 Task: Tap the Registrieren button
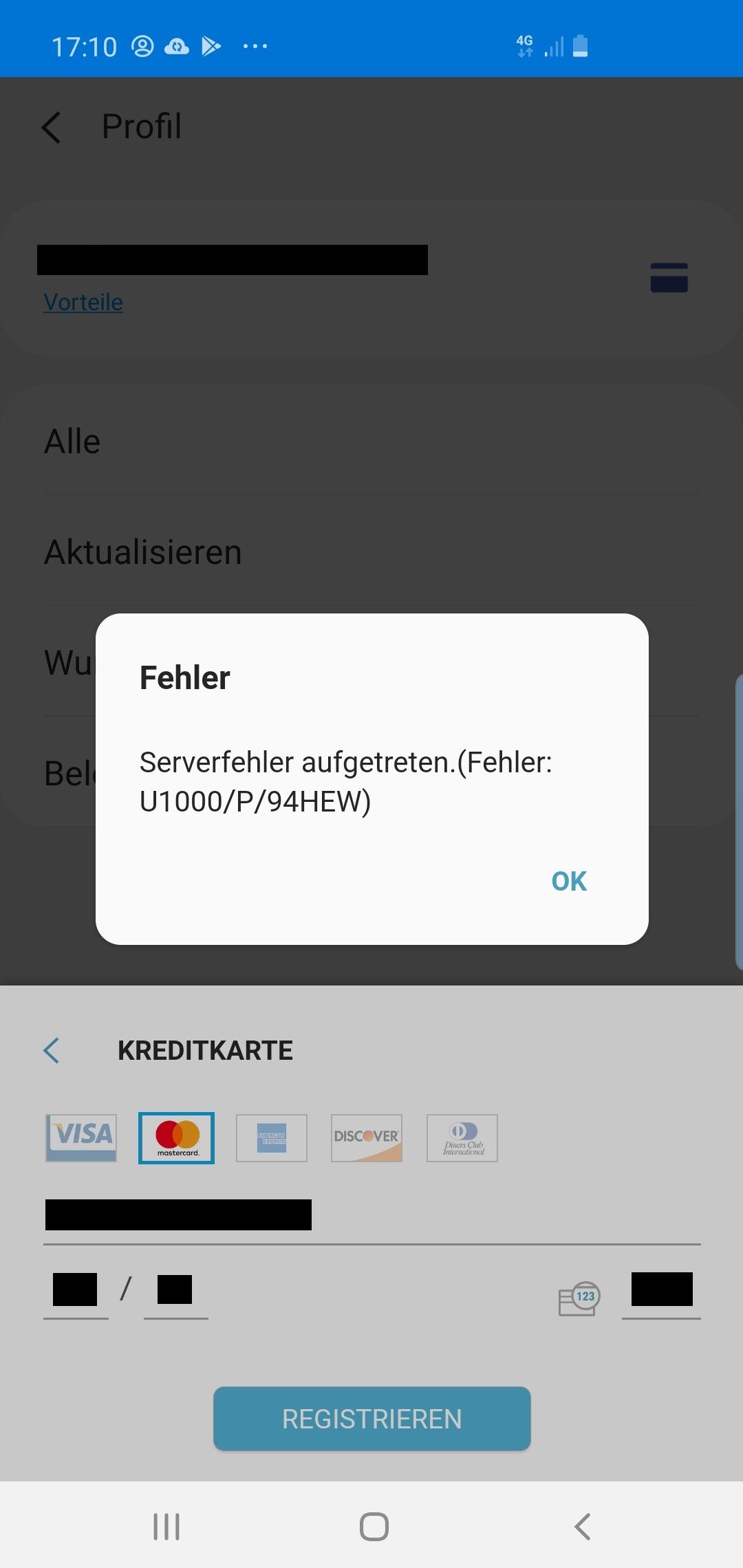tap(371, 1419)
